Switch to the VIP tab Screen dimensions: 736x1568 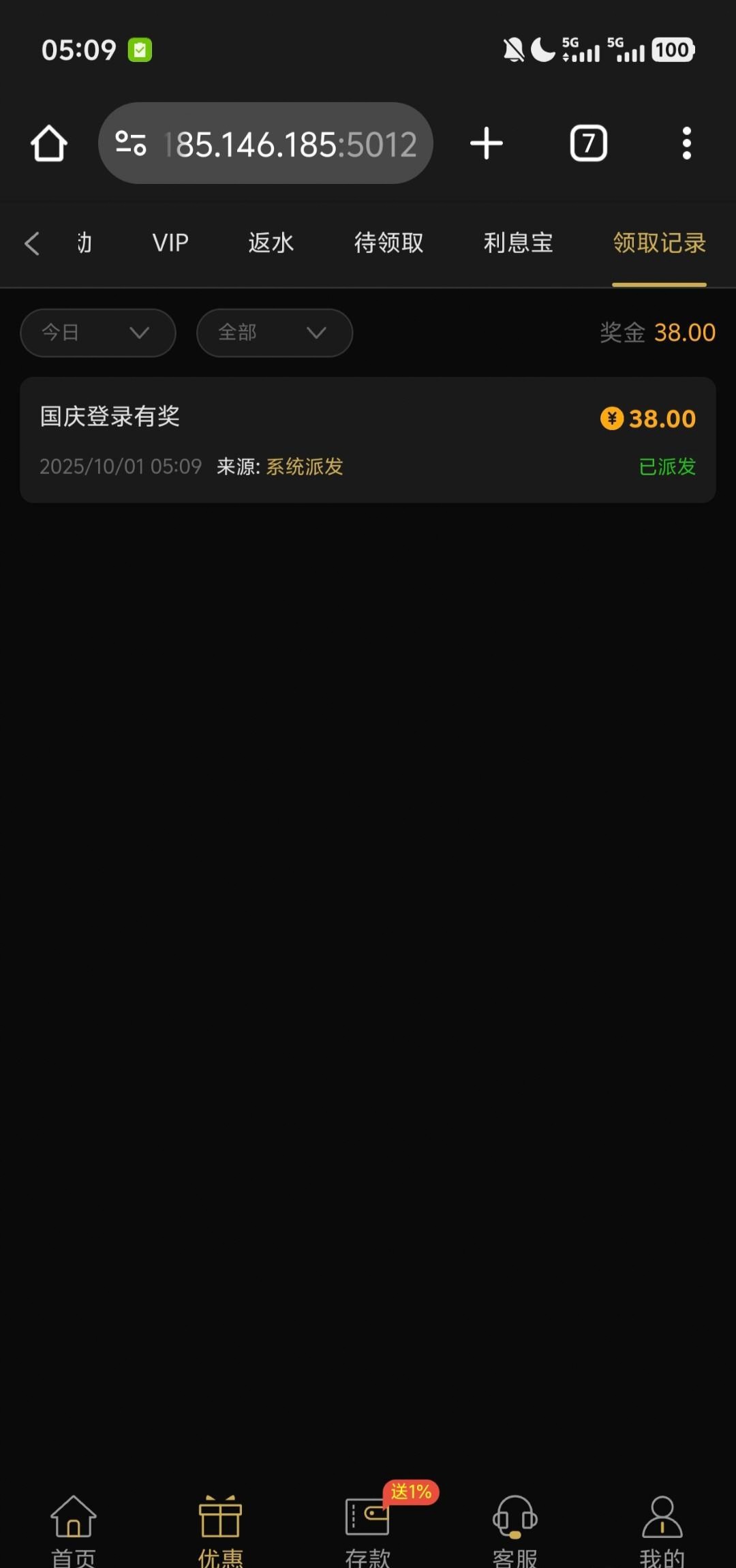pos(170,243)
